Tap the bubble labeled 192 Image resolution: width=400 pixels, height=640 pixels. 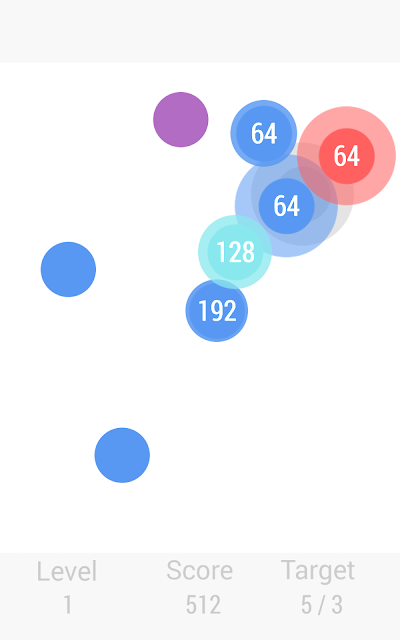(217, 311)
